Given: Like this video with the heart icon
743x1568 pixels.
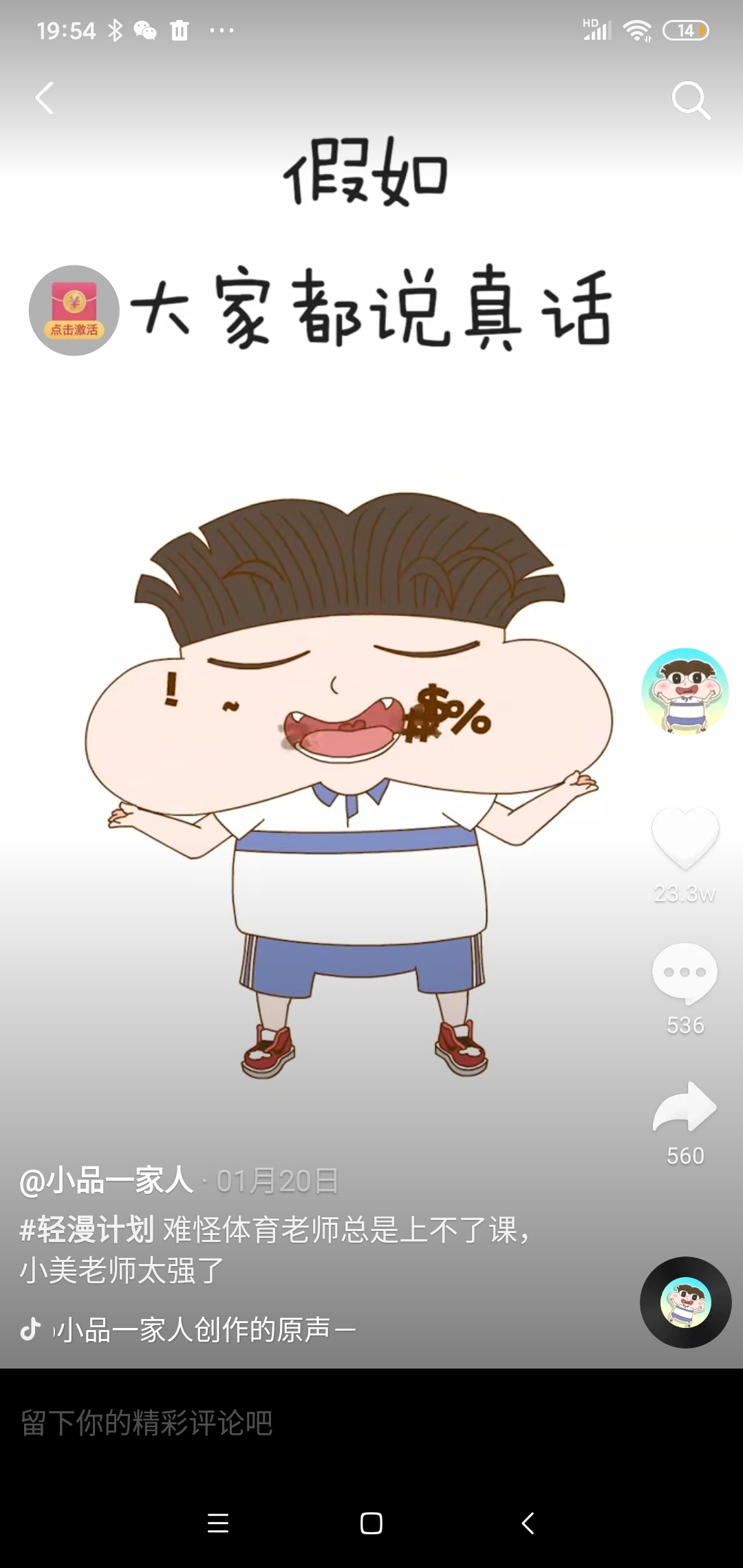Looking at the screenshot, I should [685, 838].
